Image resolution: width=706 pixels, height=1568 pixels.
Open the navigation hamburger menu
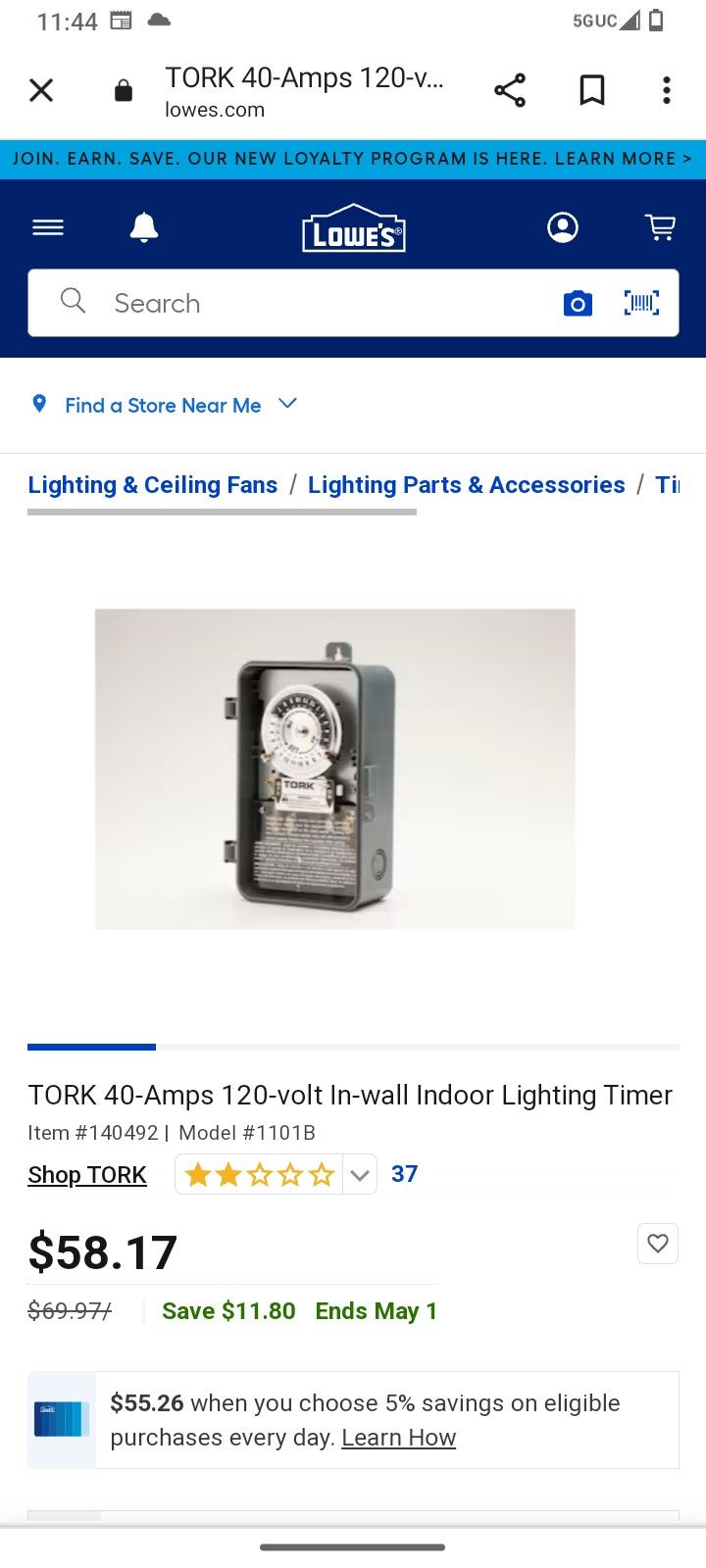(x=47, y=226)
